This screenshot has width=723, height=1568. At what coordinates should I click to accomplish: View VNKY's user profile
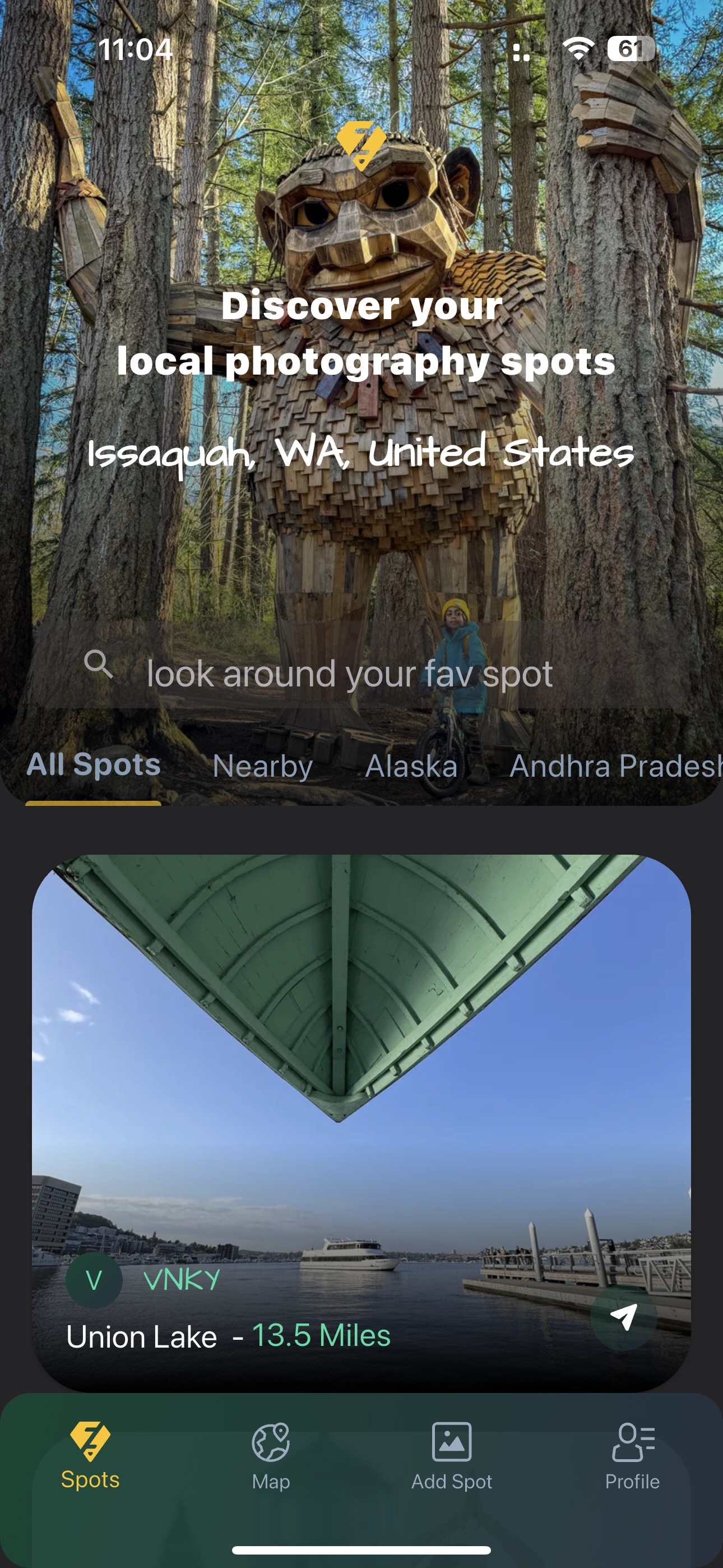tap(180, 1280)
